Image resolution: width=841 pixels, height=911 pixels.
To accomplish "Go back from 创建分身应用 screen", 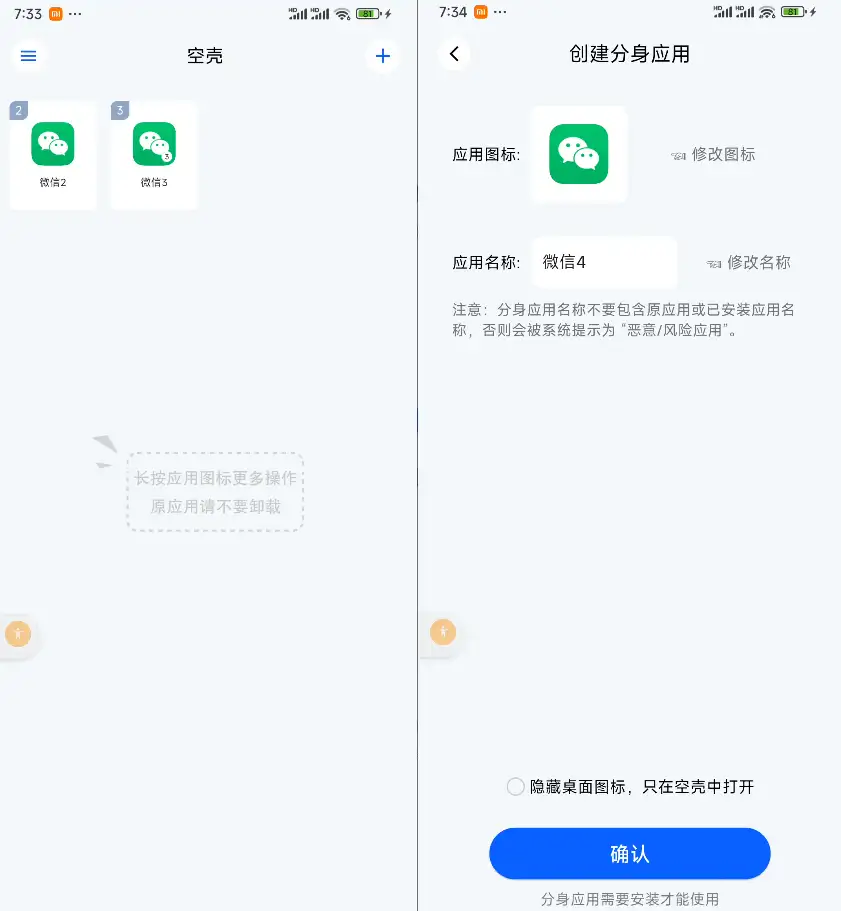I will (x=454, y=54).
